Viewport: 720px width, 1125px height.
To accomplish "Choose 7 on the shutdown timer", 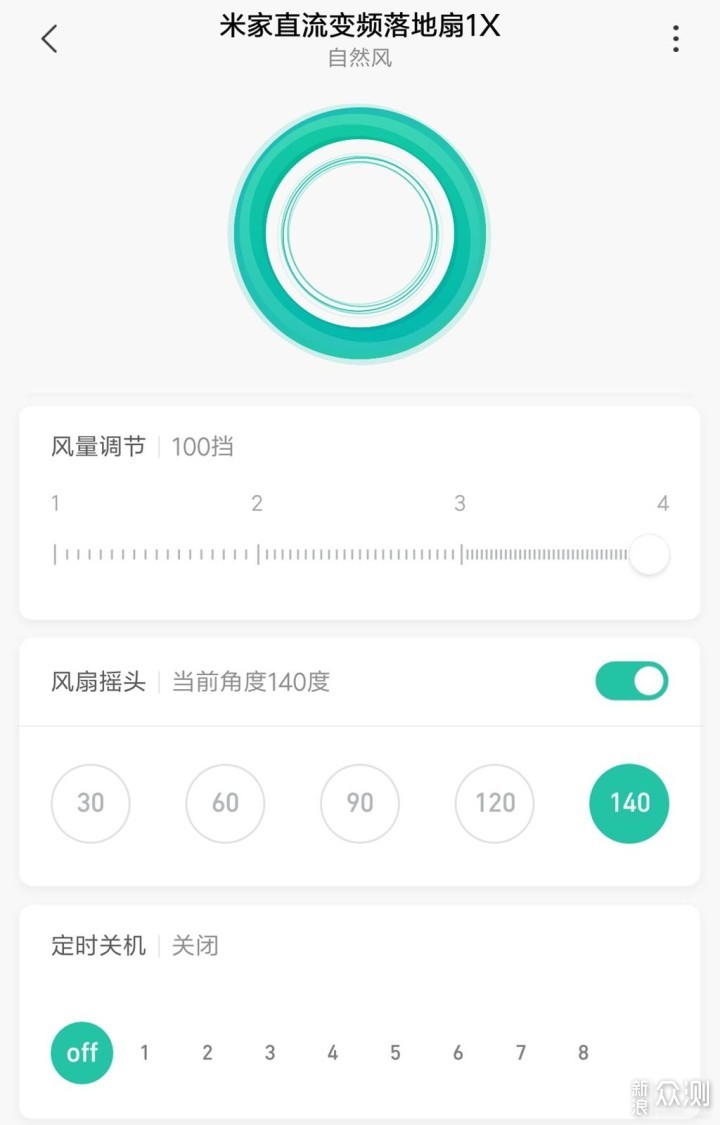I will [x=521, y=1052].
